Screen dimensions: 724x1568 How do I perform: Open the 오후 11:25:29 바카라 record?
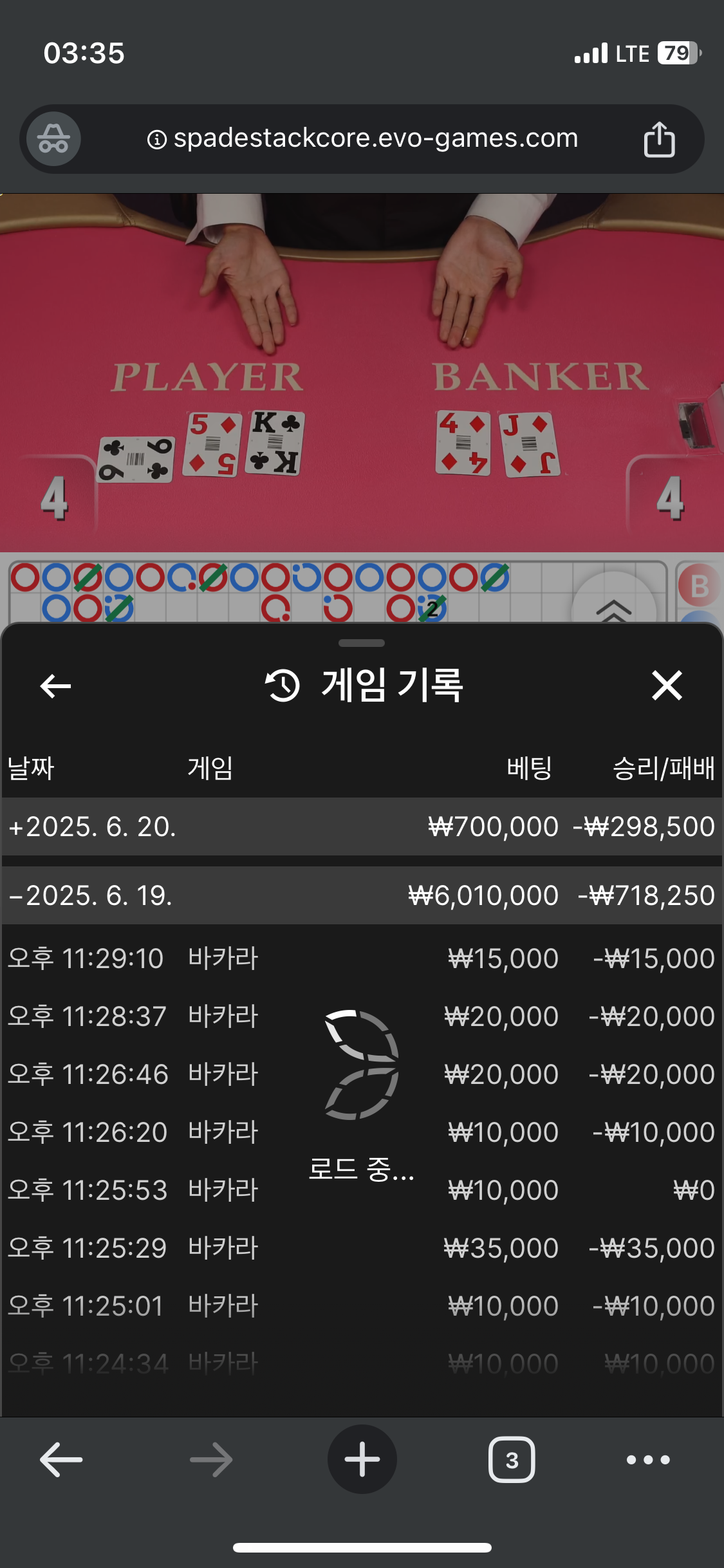coord(360,1248)
